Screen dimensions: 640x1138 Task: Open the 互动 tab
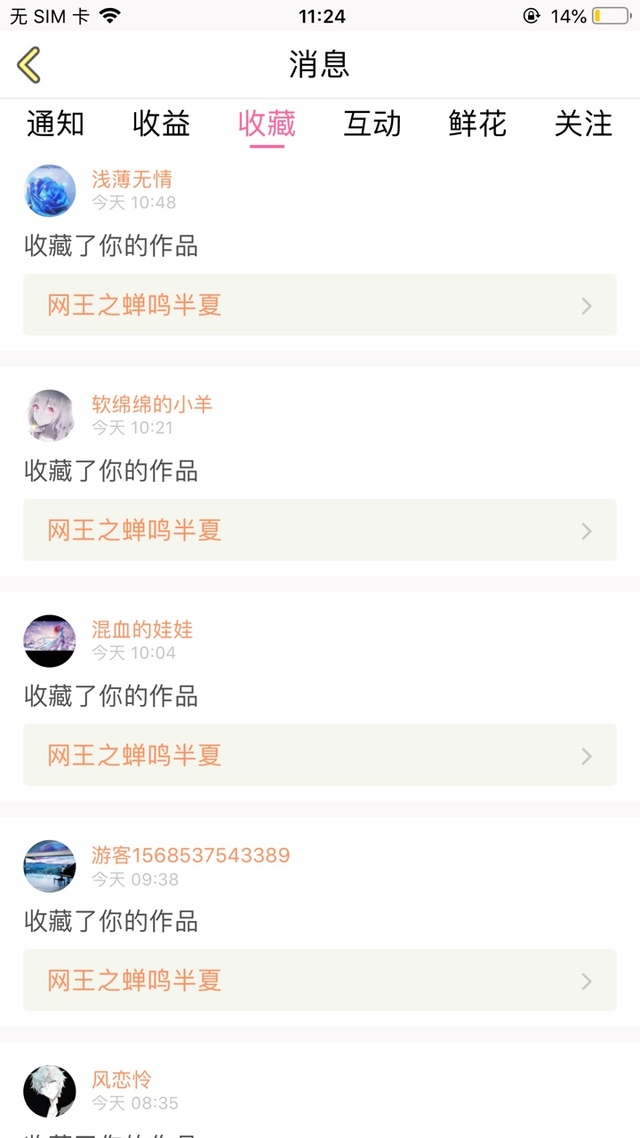coord(372,124)
